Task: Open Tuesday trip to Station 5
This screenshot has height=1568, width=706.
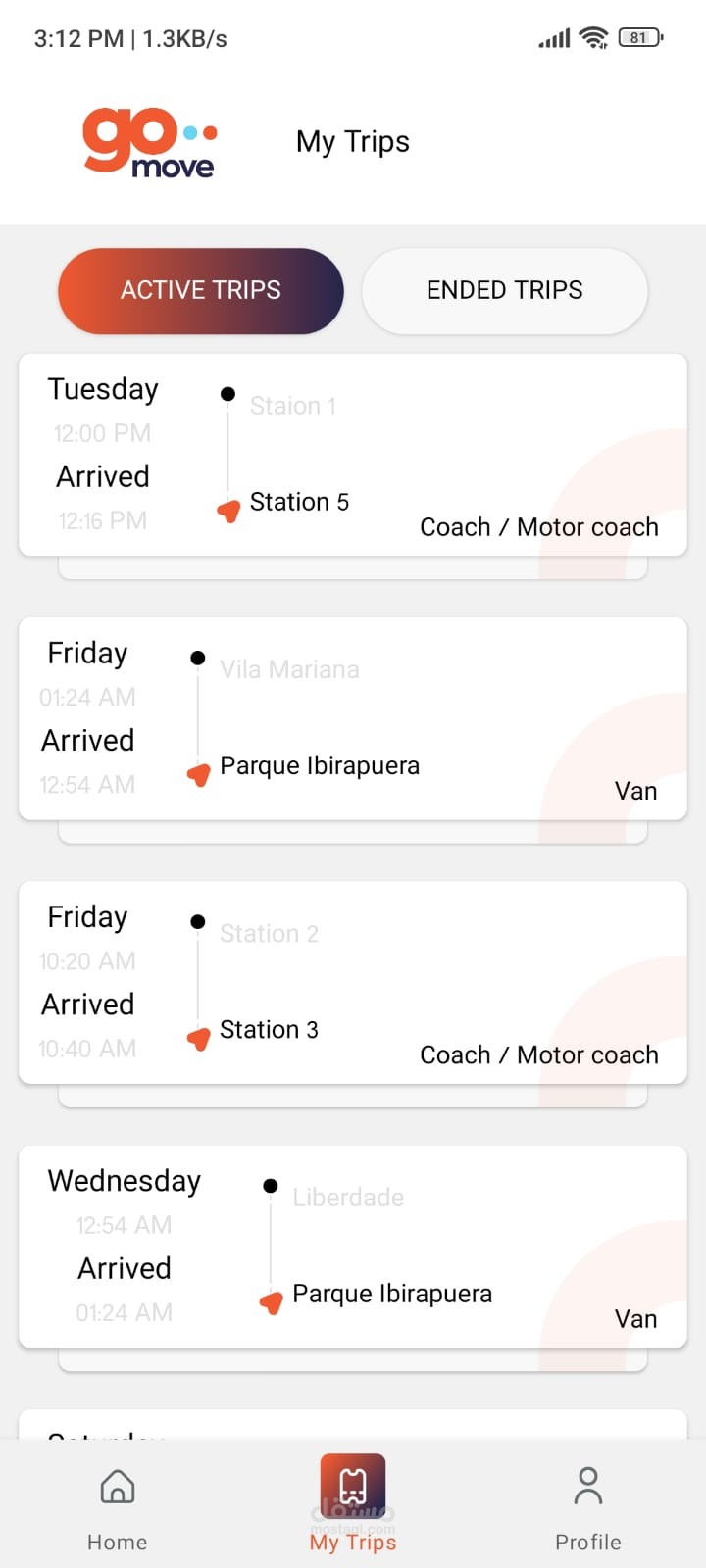Action: click(353, 456)
